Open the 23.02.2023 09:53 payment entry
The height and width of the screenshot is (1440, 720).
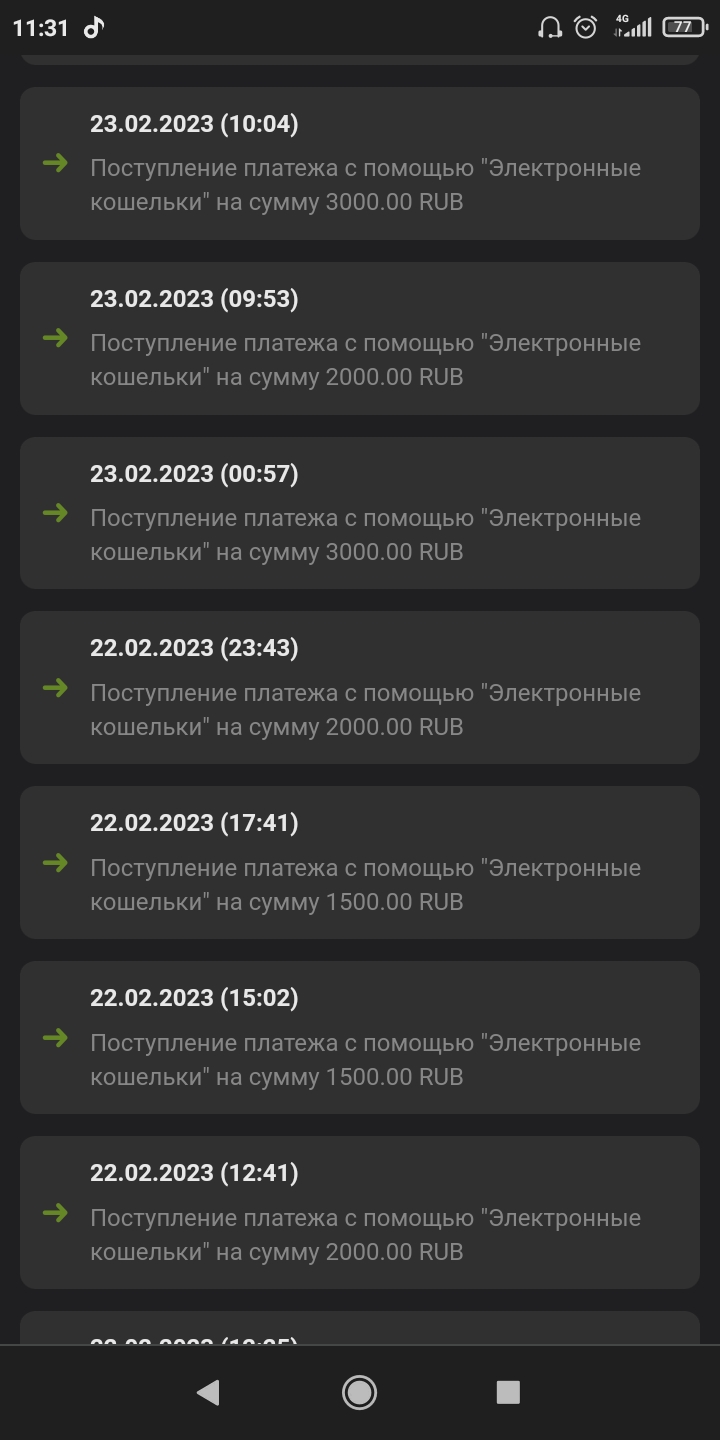pyautogui.click(x=360, y=338)
